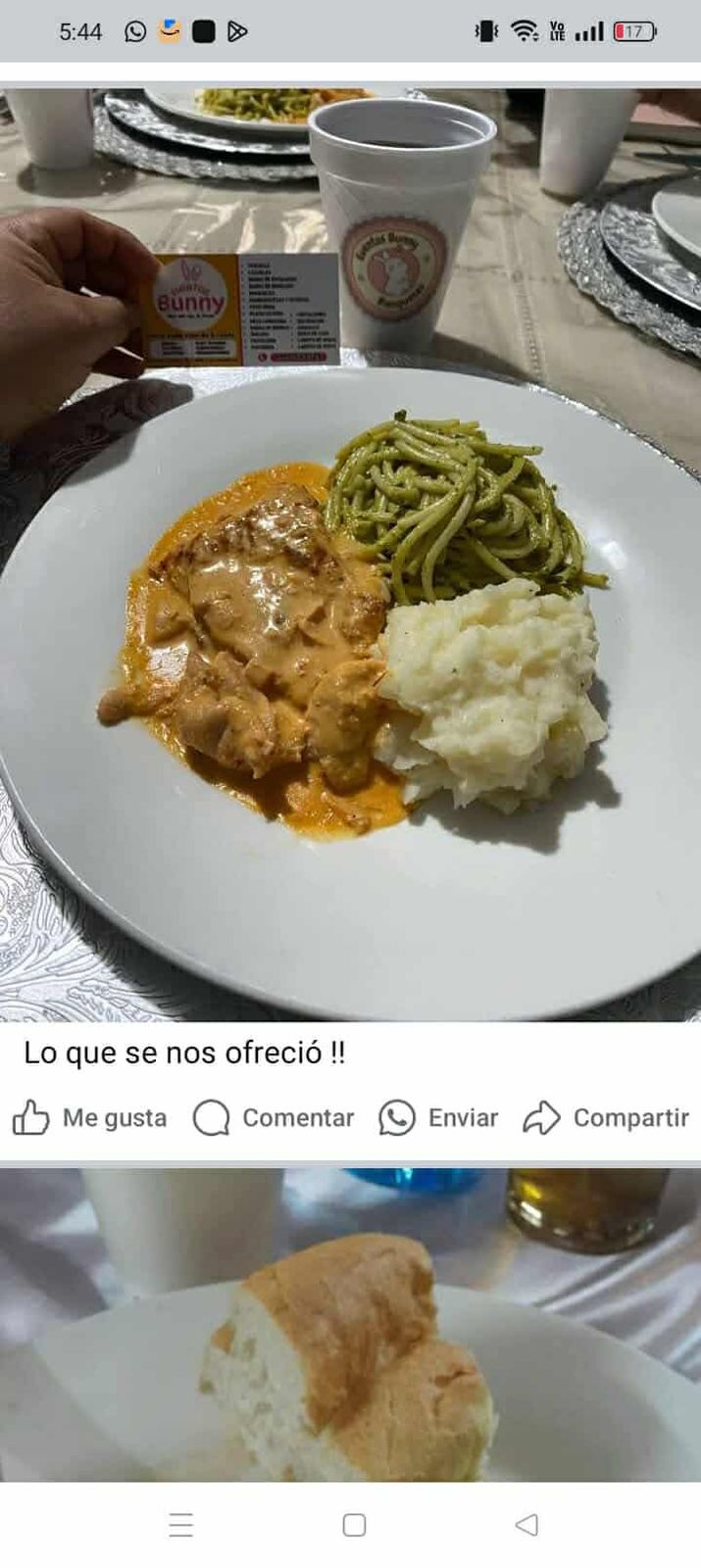The width and height of the screenshot is (701, 1568).
Task: Send this post via WhatsApp with Enviar
Action: (438, 1118)
